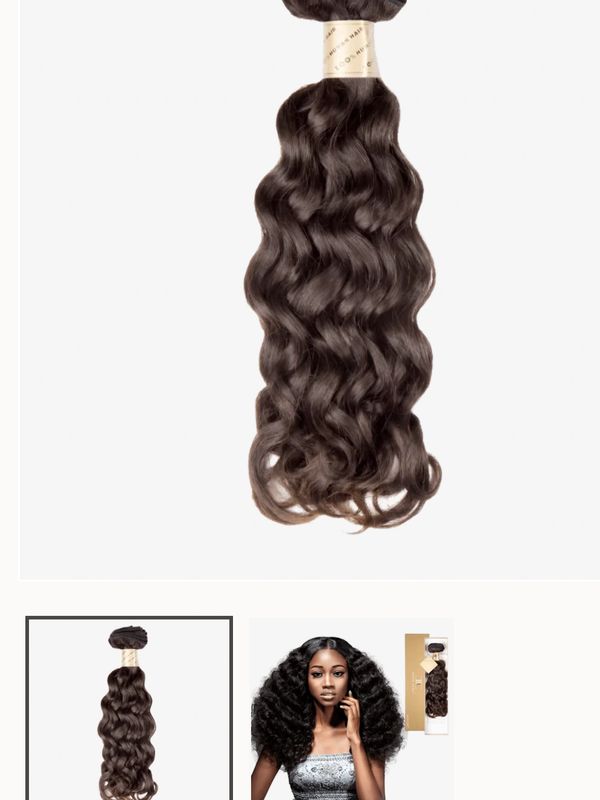This screenshot has height=800, width=600.
Task: Select the hair bundle thumbnail
Action: (x=129, y=708)
